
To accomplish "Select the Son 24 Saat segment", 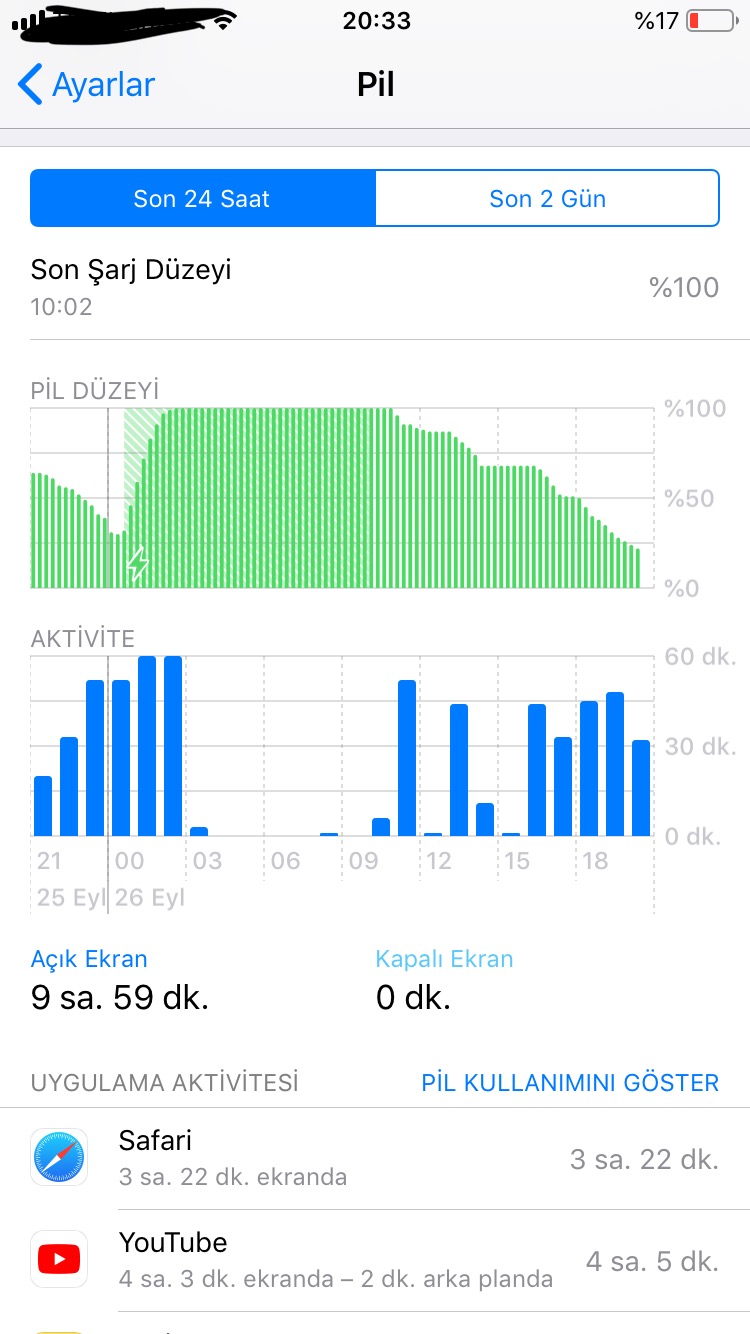I will click(x=203, y=198).
